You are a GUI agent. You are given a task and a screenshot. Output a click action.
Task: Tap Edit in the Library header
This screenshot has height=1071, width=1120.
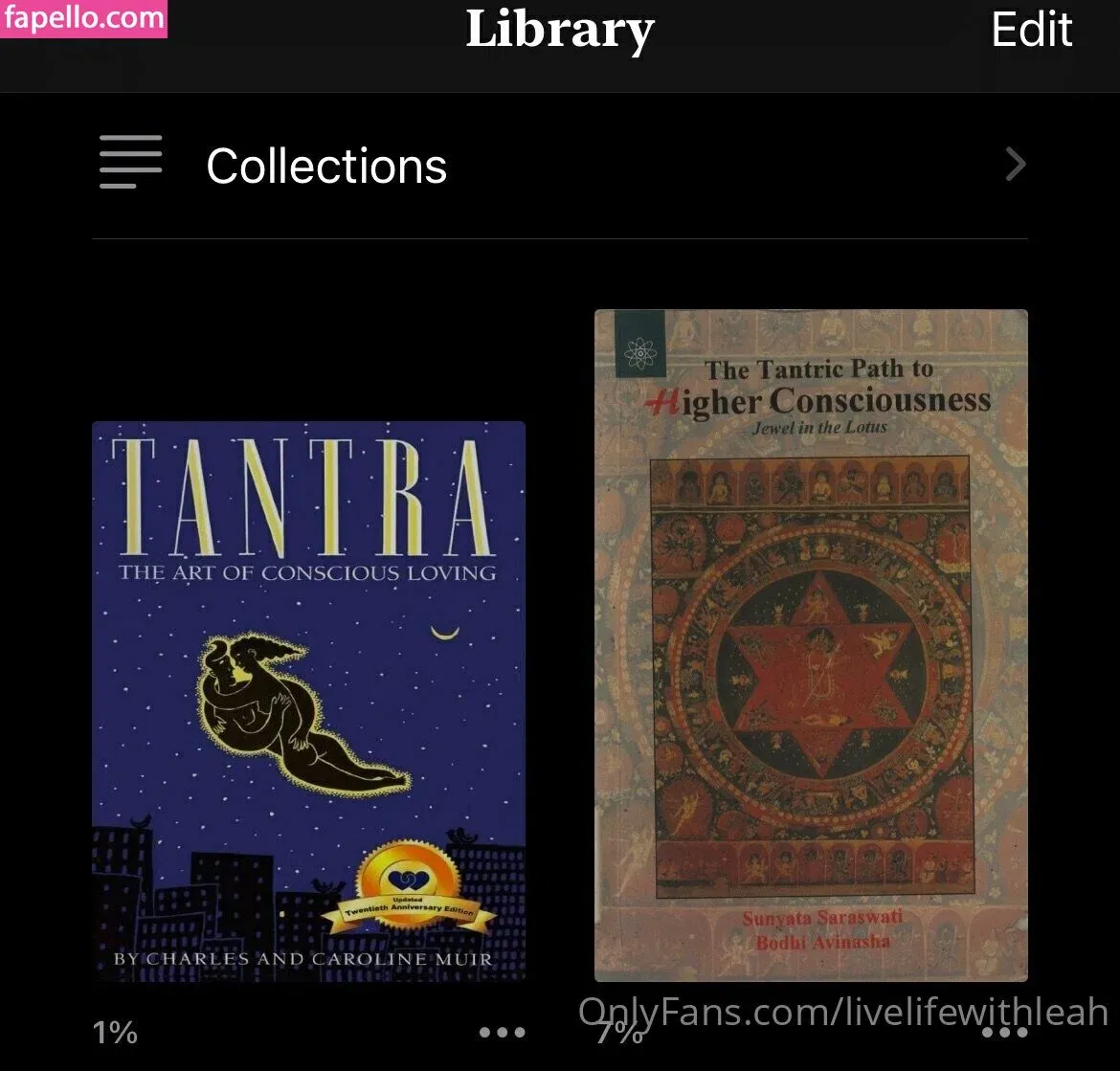[1031, 31]
